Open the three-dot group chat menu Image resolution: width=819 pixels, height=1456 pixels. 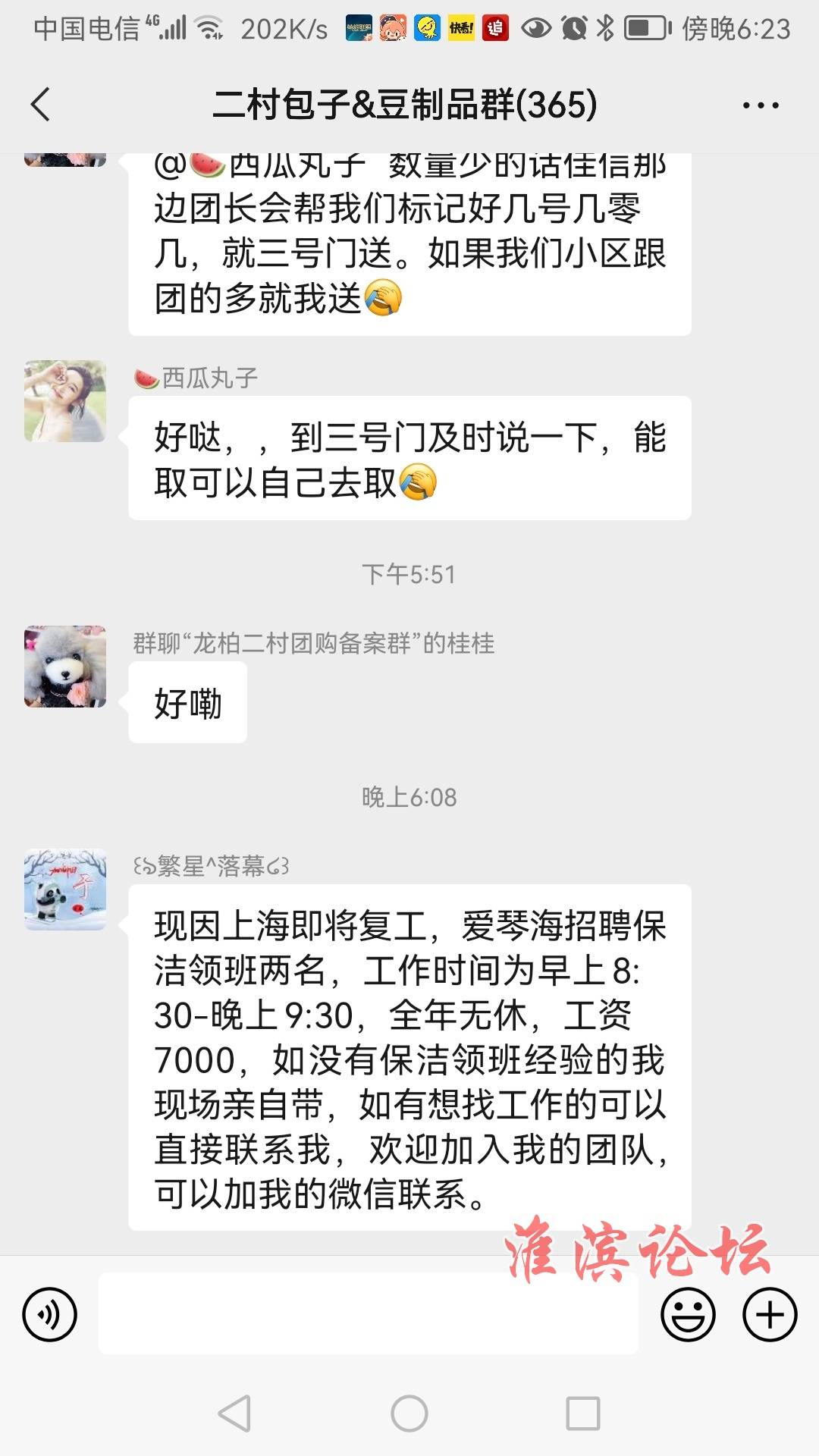(760, 105)
